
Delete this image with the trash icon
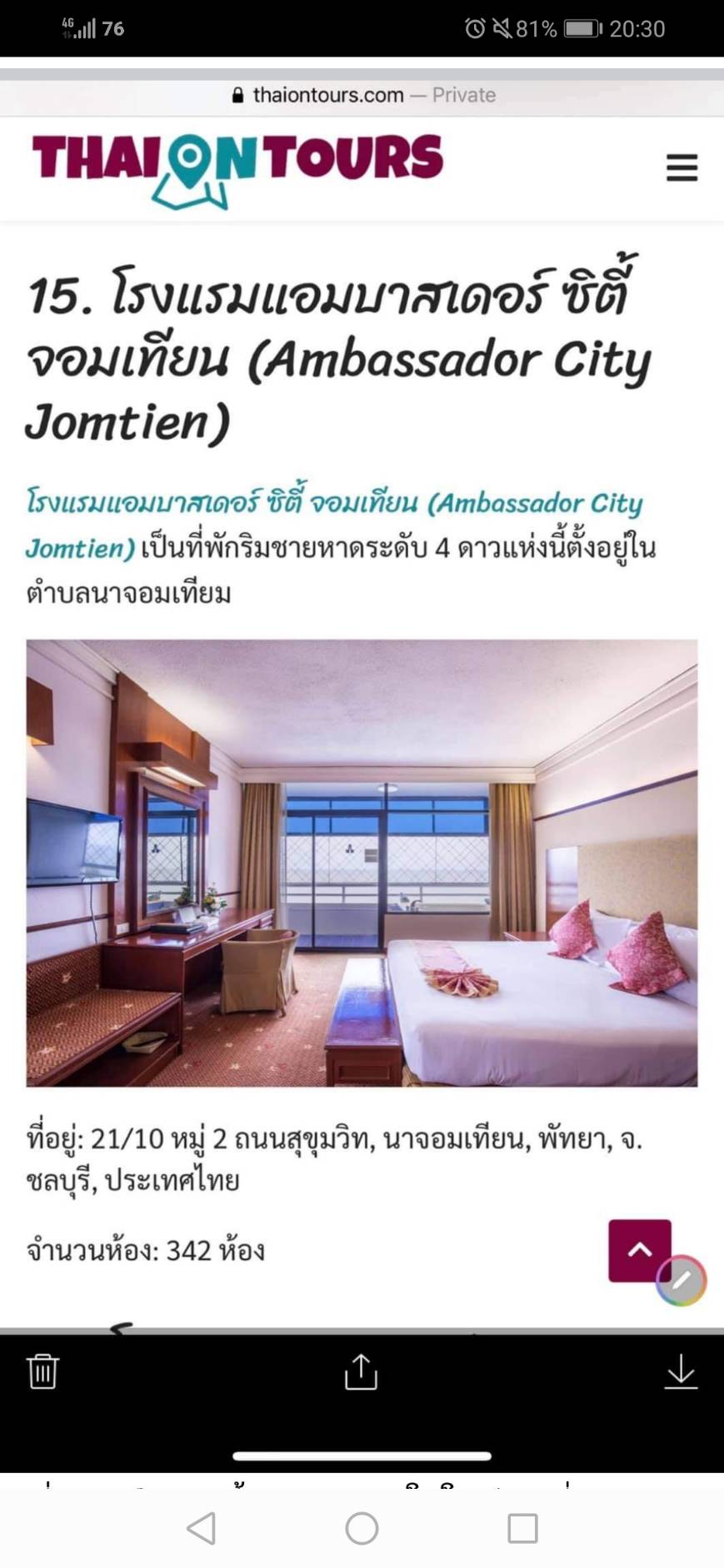click(42, 1371)
